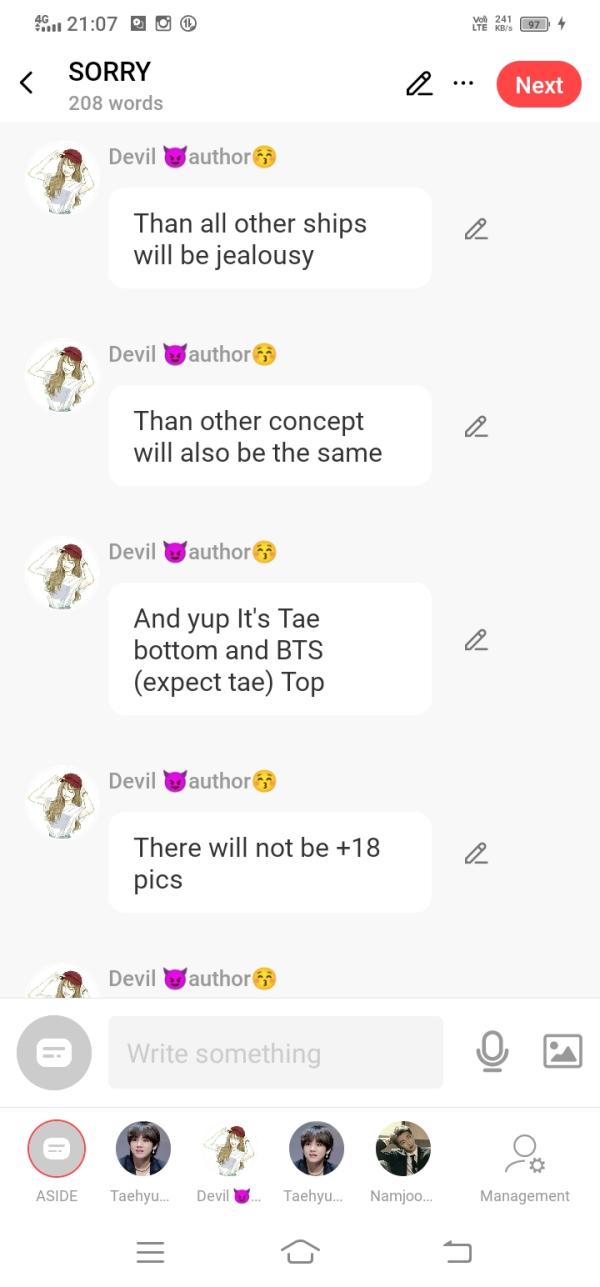Edit the "Than other concept" message

coord(476,427)
